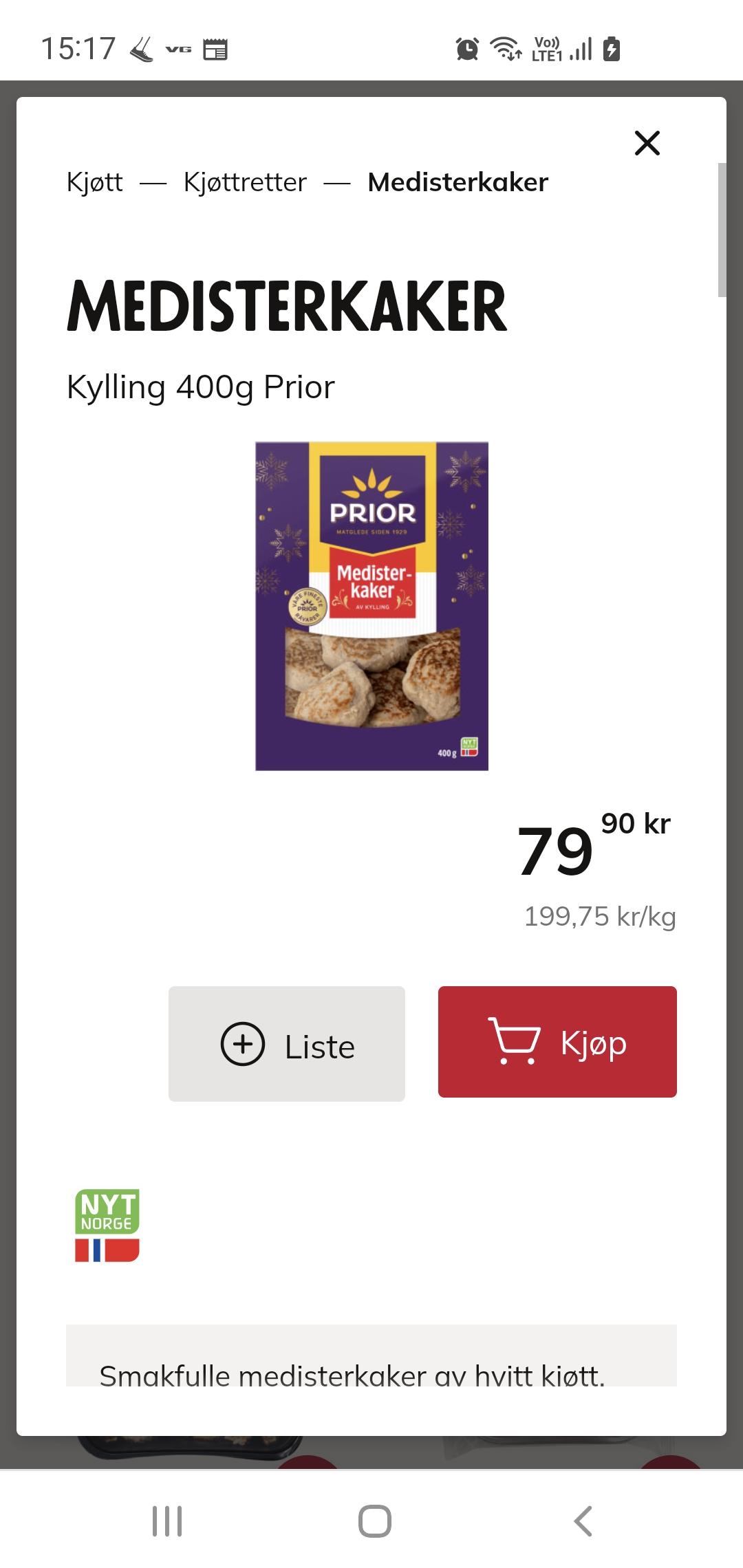The width and height of the screenshot is (743, 1568).
Task: Open the recent apps view
Action: click(x=167, y=1521)
